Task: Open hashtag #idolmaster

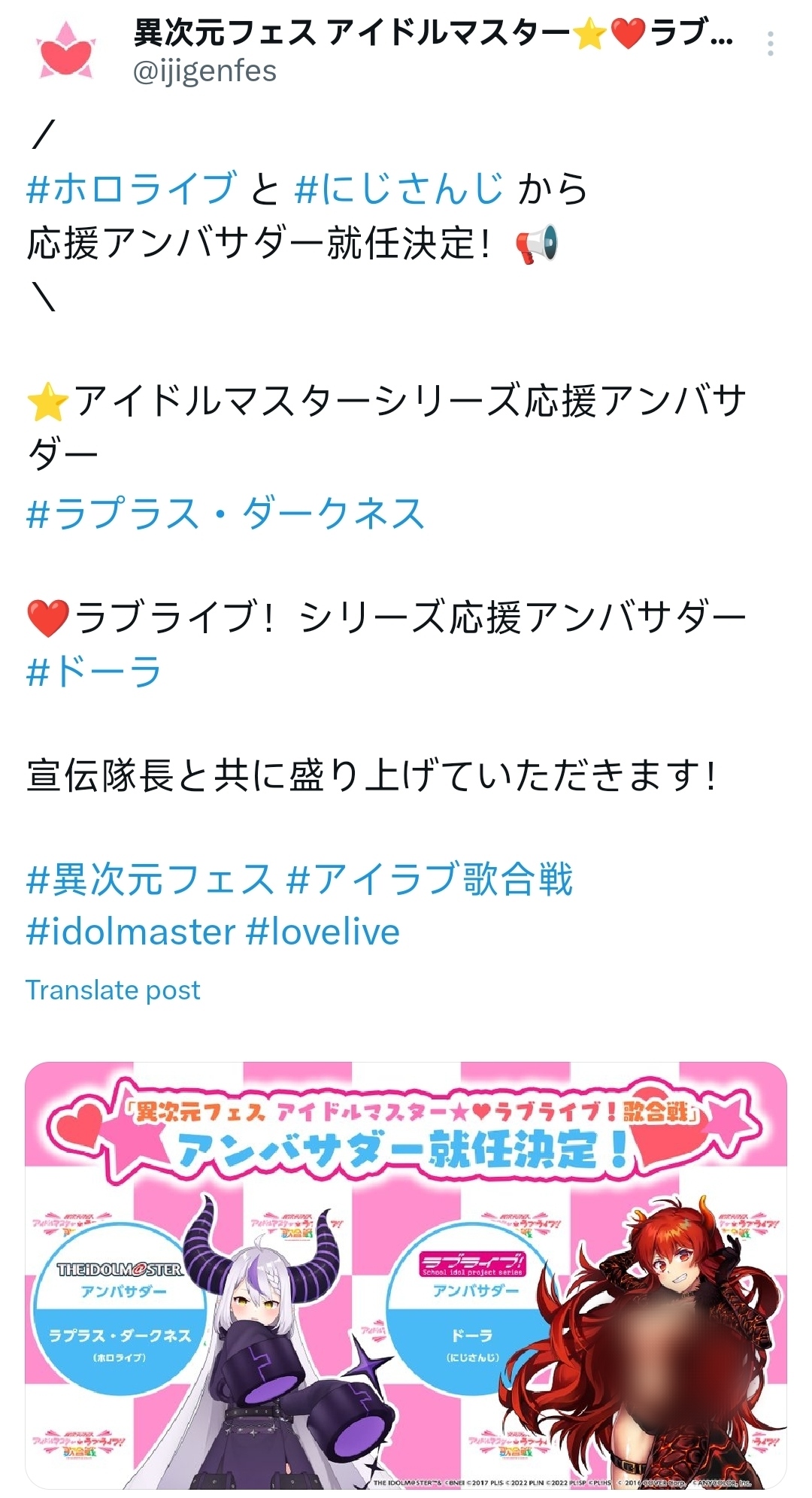Action: (131, 932)
